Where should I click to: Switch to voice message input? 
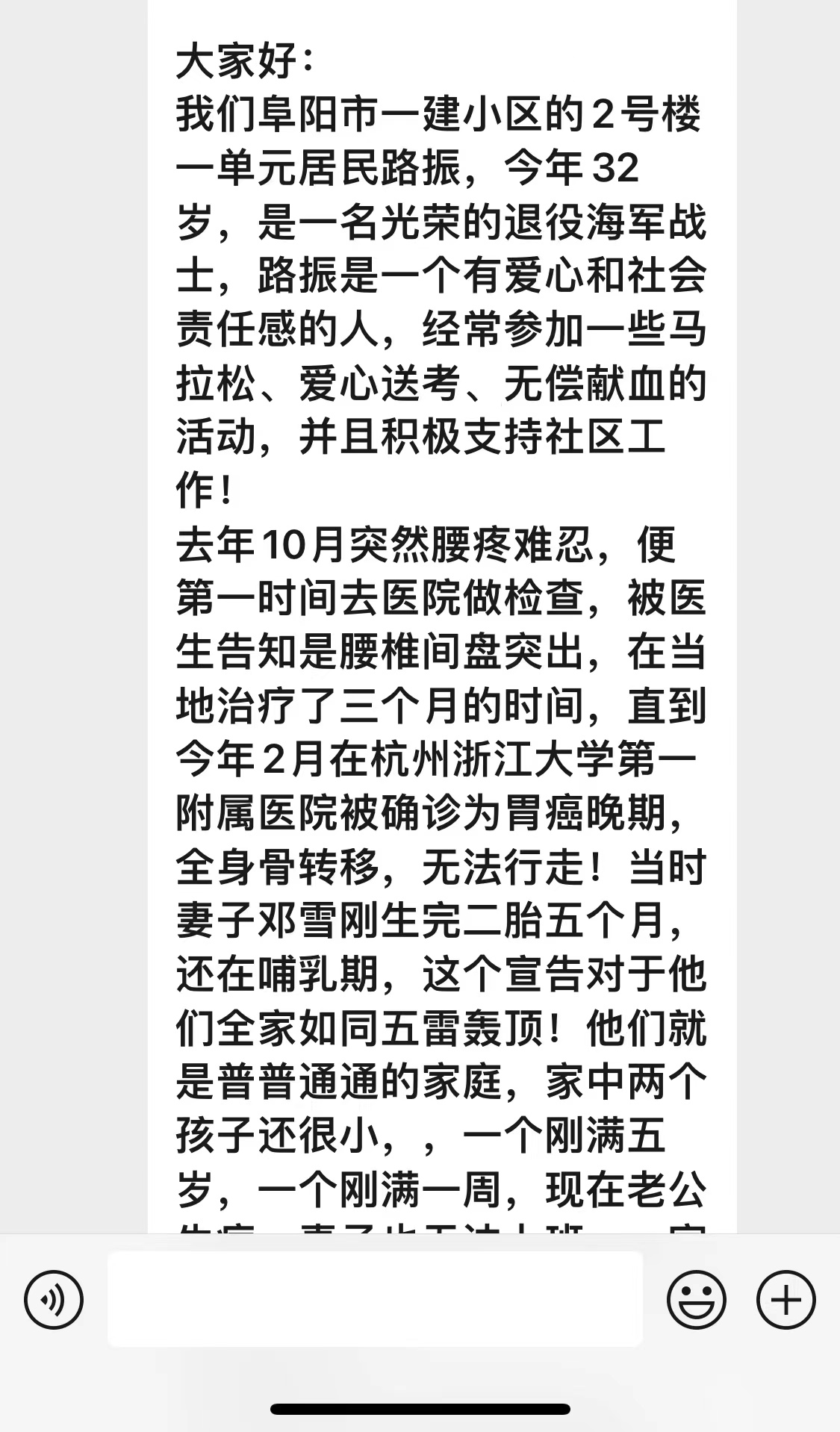point(54,1300)
